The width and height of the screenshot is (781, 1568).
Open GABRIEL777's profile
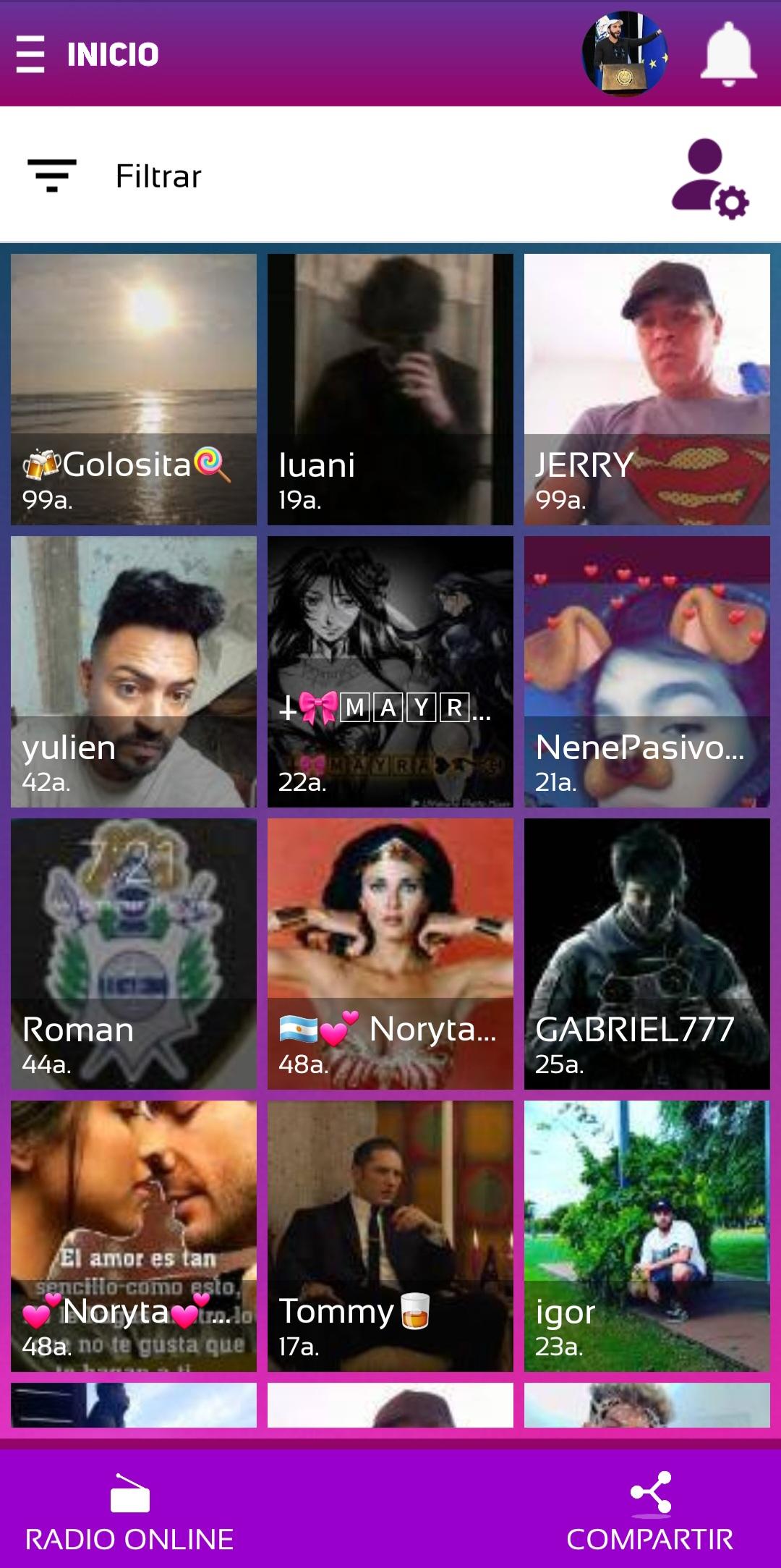646,953
